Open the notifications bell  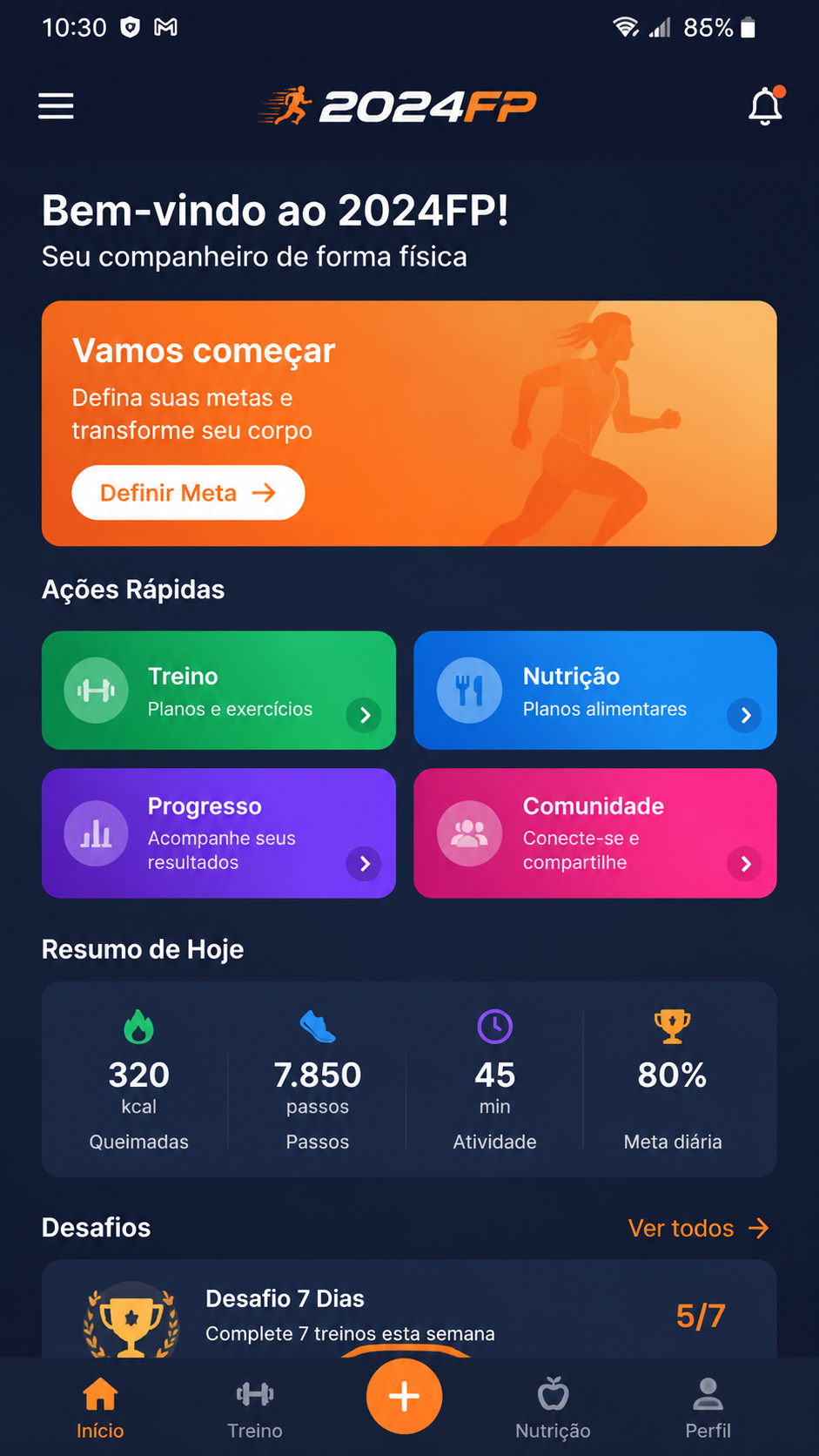[766, 106]
